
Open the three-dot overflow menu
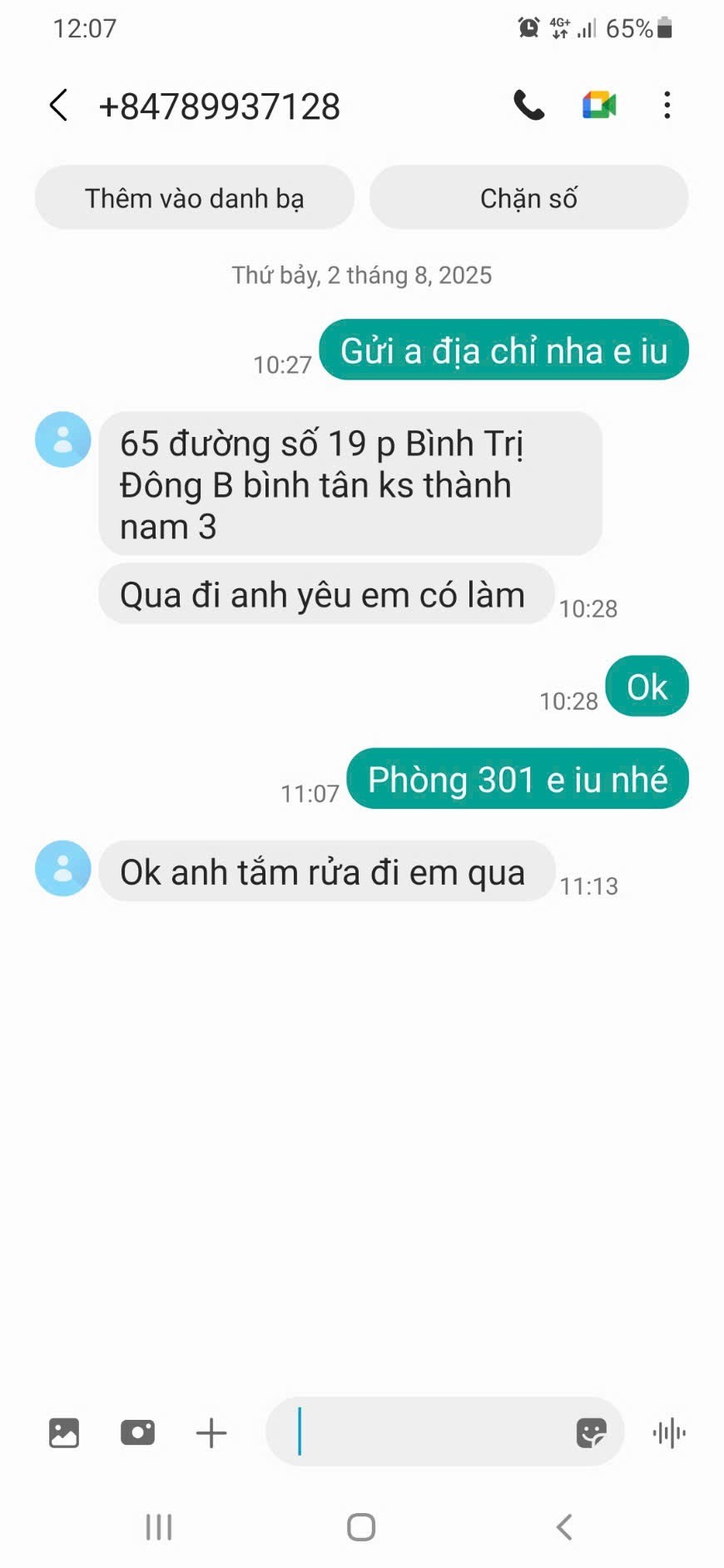tap(667, 106)
